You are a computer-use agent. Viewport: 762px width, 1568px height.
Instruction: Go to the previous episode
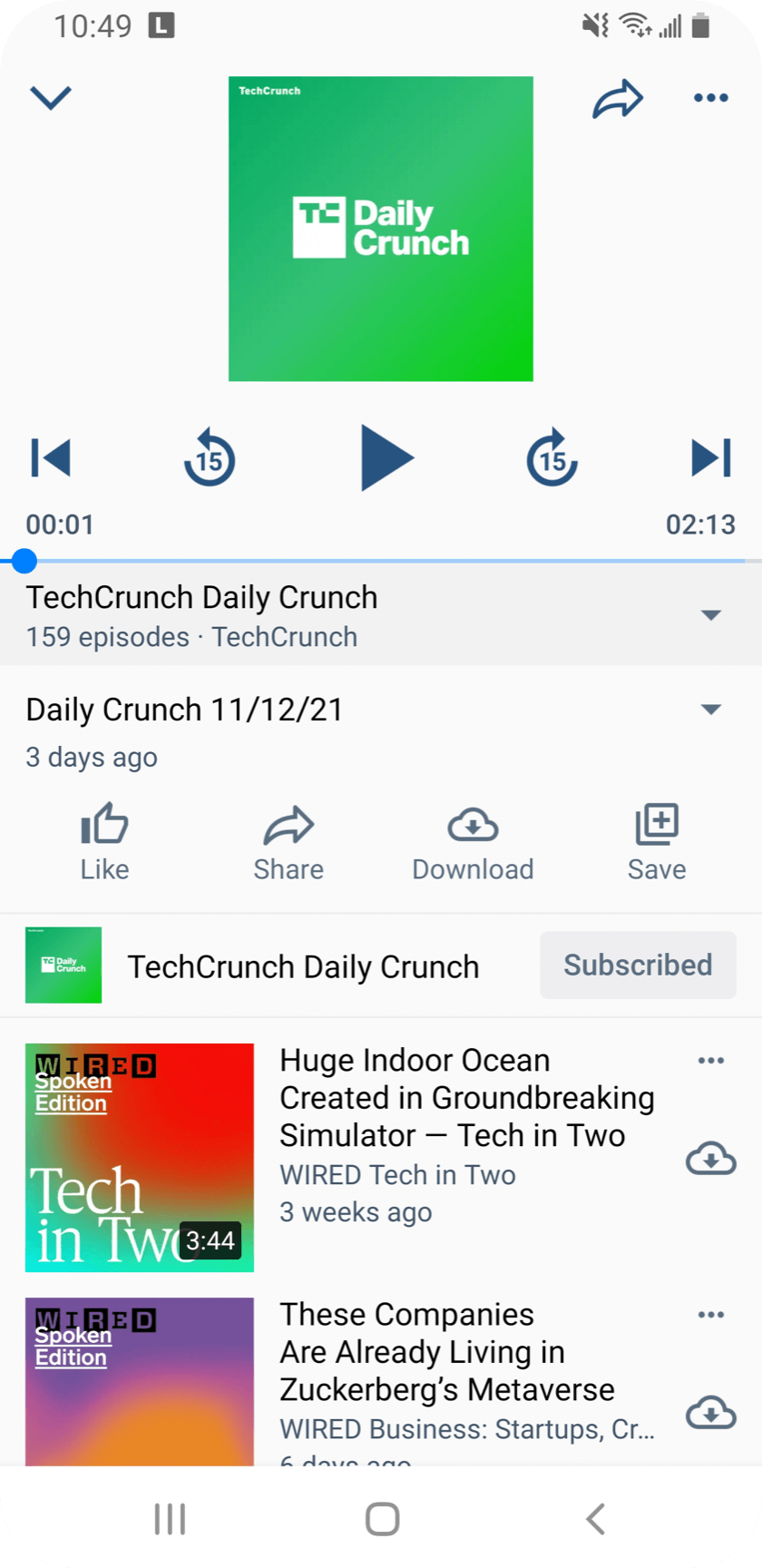coord(52,457)
